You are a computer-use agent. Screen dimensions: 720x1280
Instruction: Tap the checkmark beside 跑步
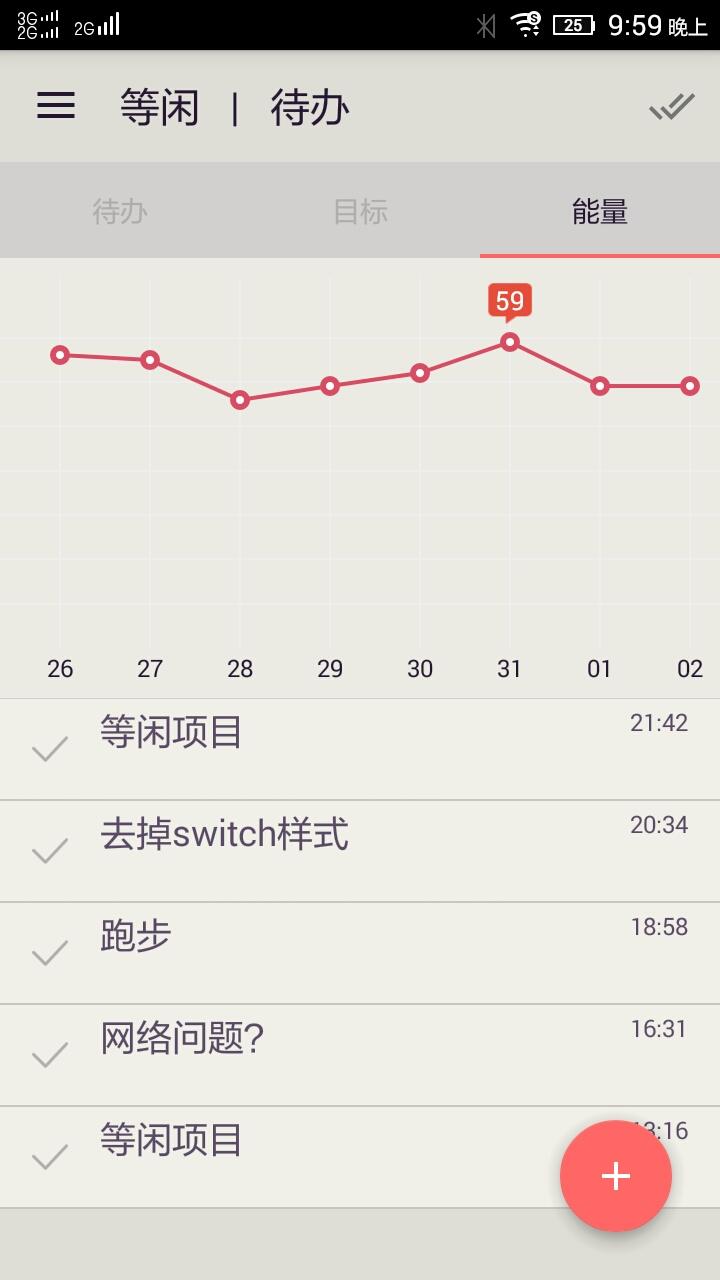tap(50, 953)
